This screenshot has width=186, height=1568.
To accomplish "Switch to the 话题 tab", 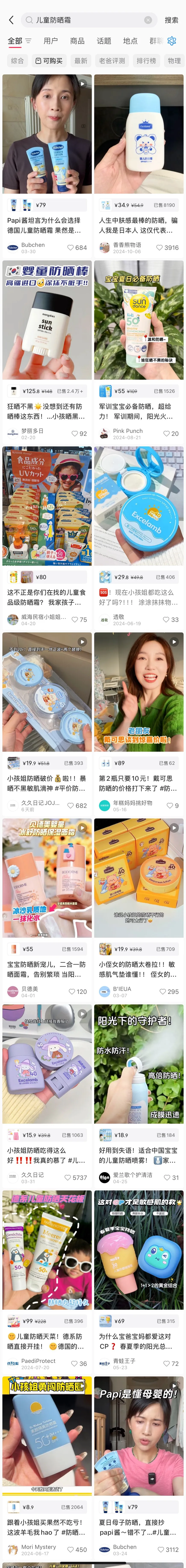I will [x=104, y=41].
